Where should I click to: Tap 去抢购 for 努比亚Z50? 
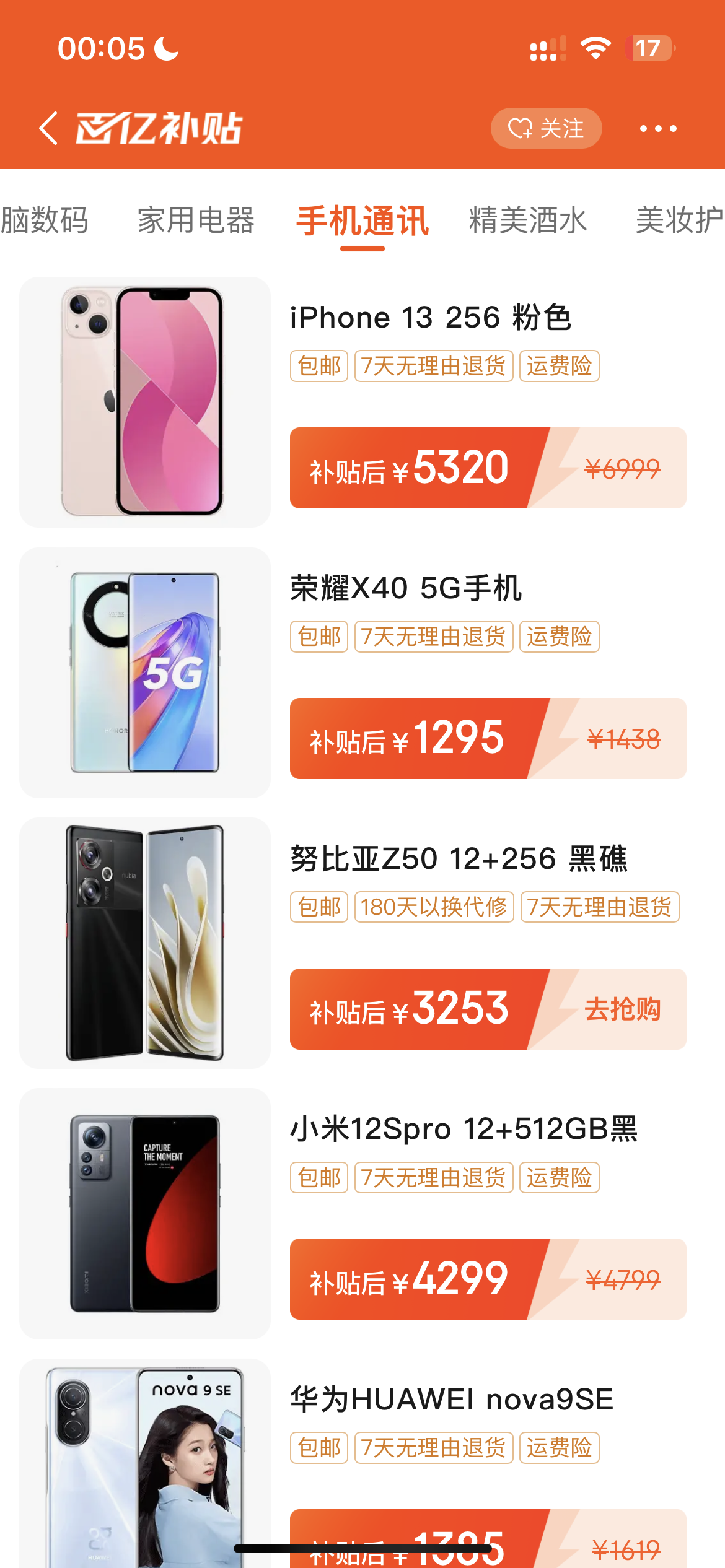[x=622, y=1009]
